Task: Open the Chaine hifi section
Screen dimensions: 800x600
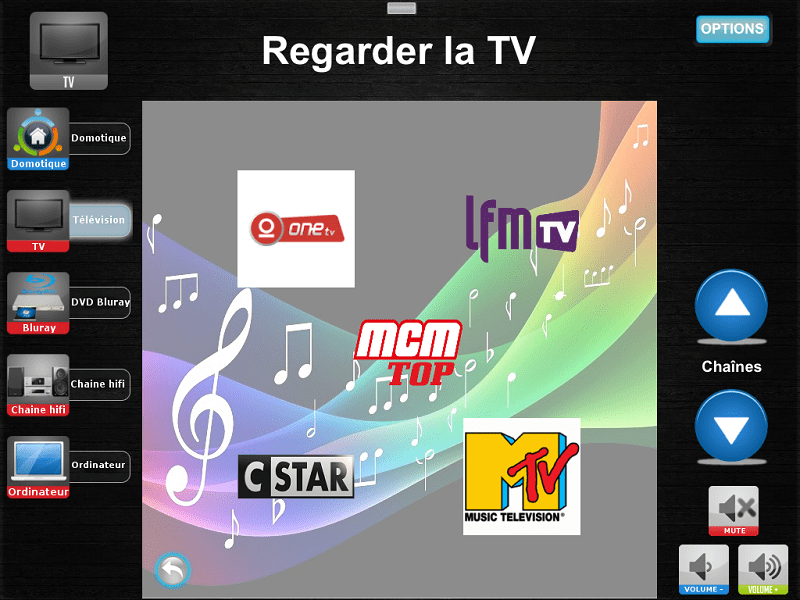Action: pos(70,384)
